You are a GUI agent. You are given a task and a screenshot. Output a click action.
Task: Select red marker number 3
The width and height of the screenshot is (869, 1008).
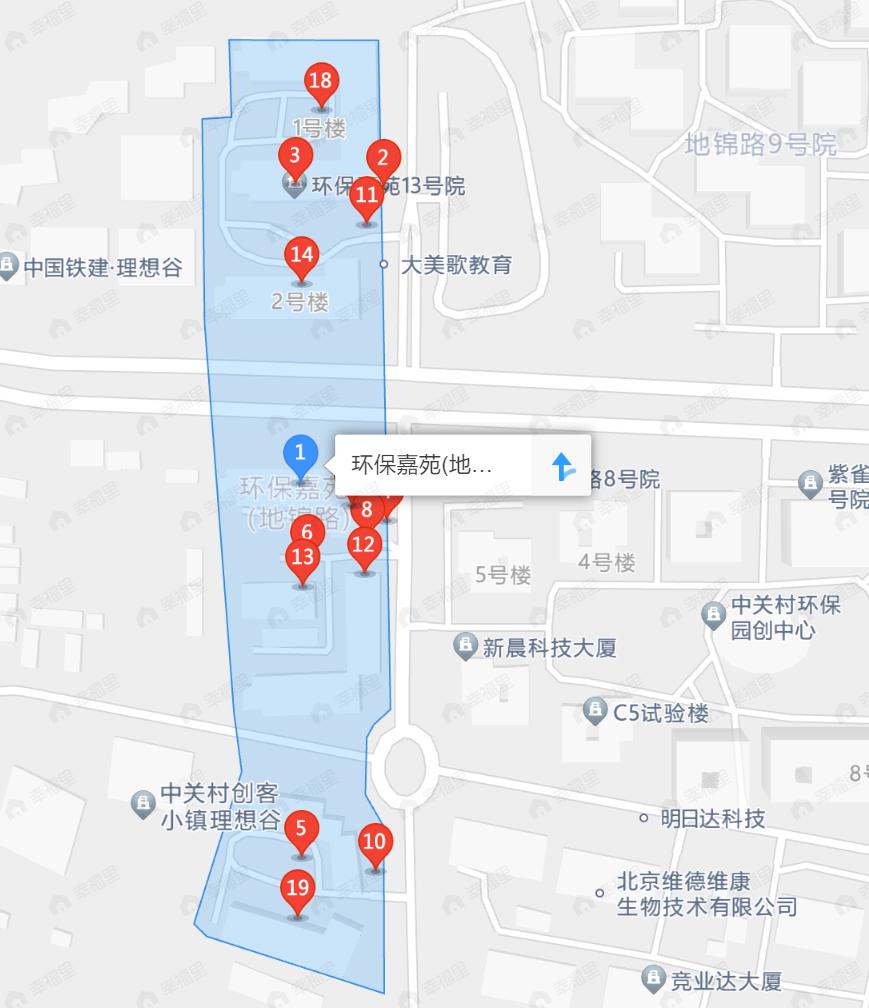point(294,158)
